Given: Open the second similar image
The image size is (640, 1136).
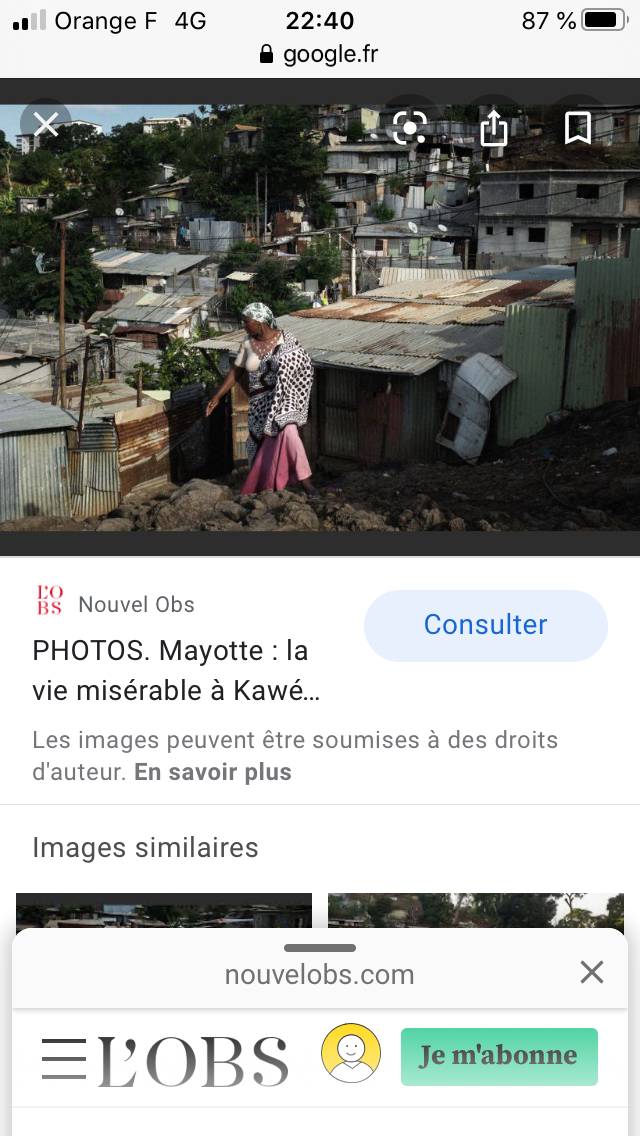Looking at the screenshot, I should [x=475, y=911].
